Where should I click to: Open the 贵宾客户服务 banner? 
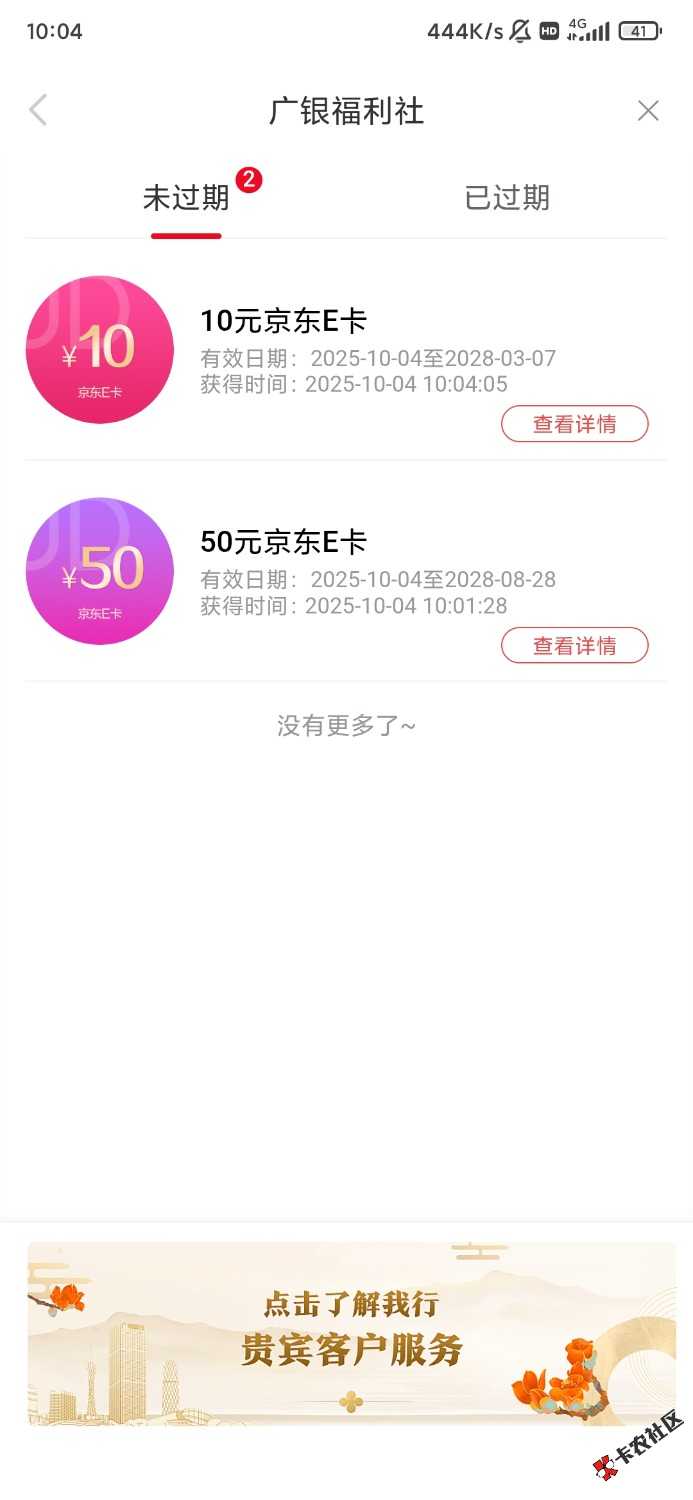click(351, 1333)
